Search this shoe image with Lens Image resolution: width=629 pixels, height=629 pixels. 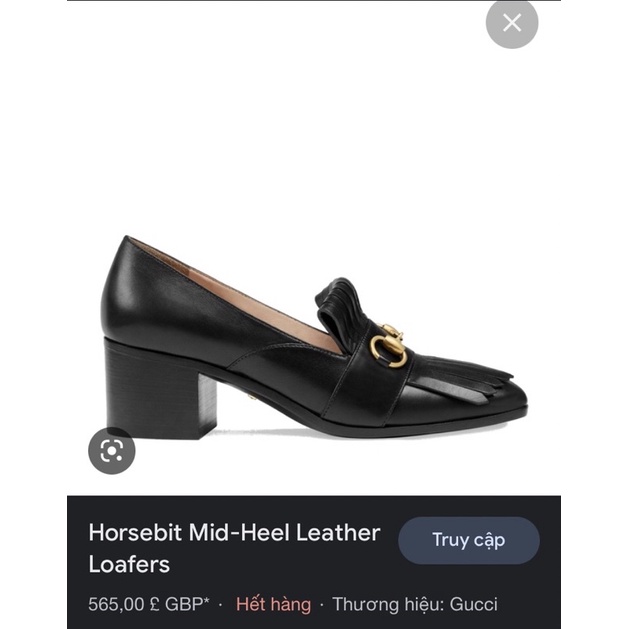coord(112,451)
